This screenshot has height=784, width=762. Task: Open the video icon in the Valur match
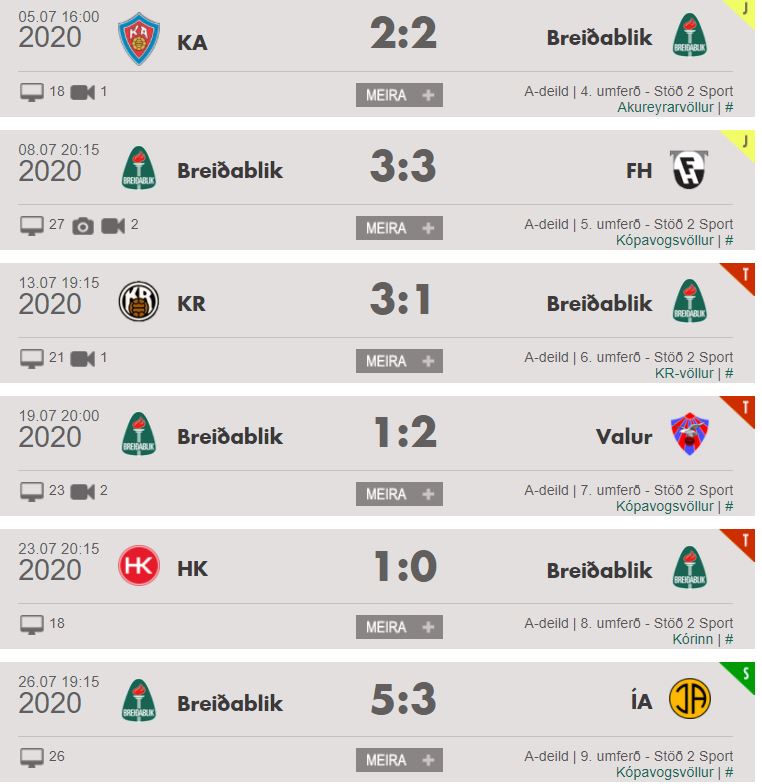click(x=82, y=492)
